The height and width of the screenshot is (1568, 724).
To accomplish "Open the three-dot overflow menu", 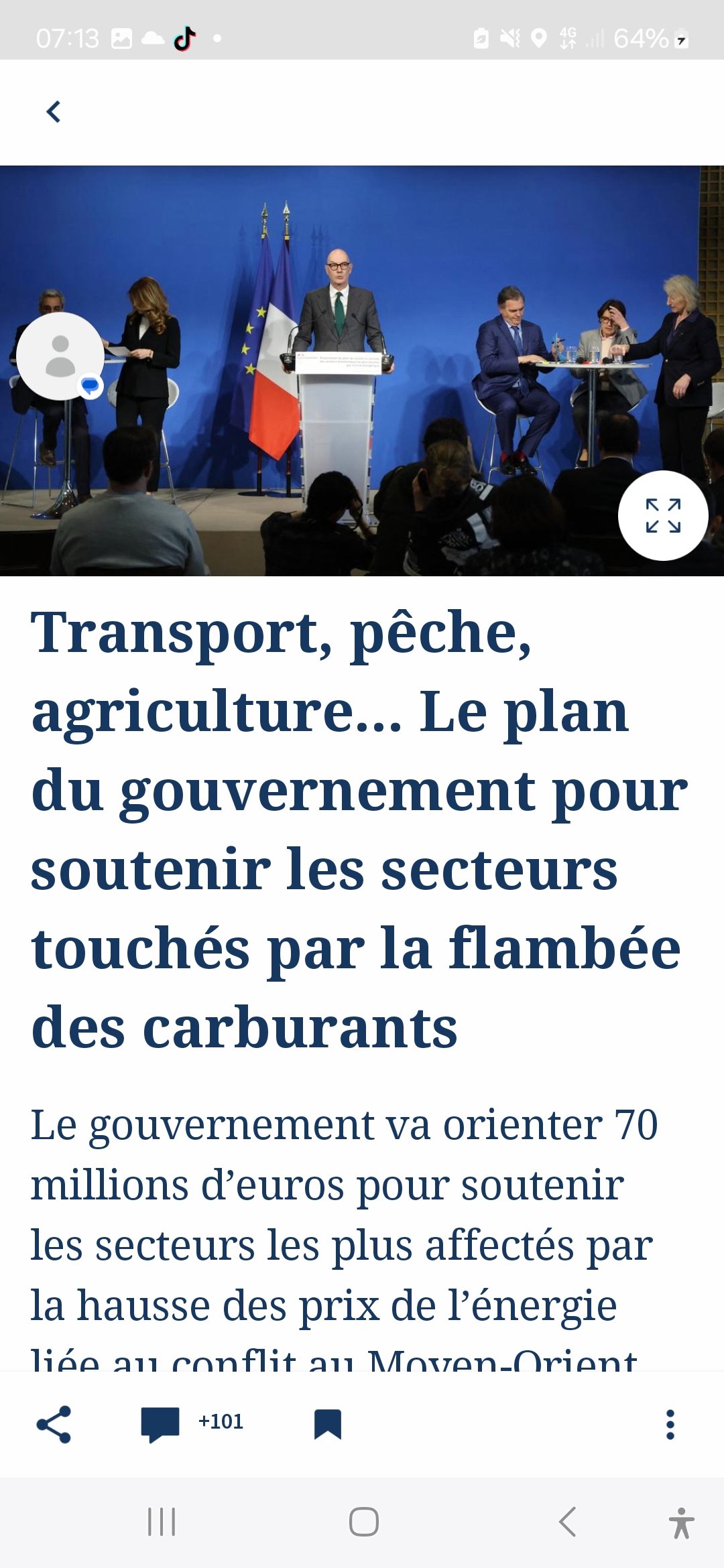I will click(x=670, y=1424).
